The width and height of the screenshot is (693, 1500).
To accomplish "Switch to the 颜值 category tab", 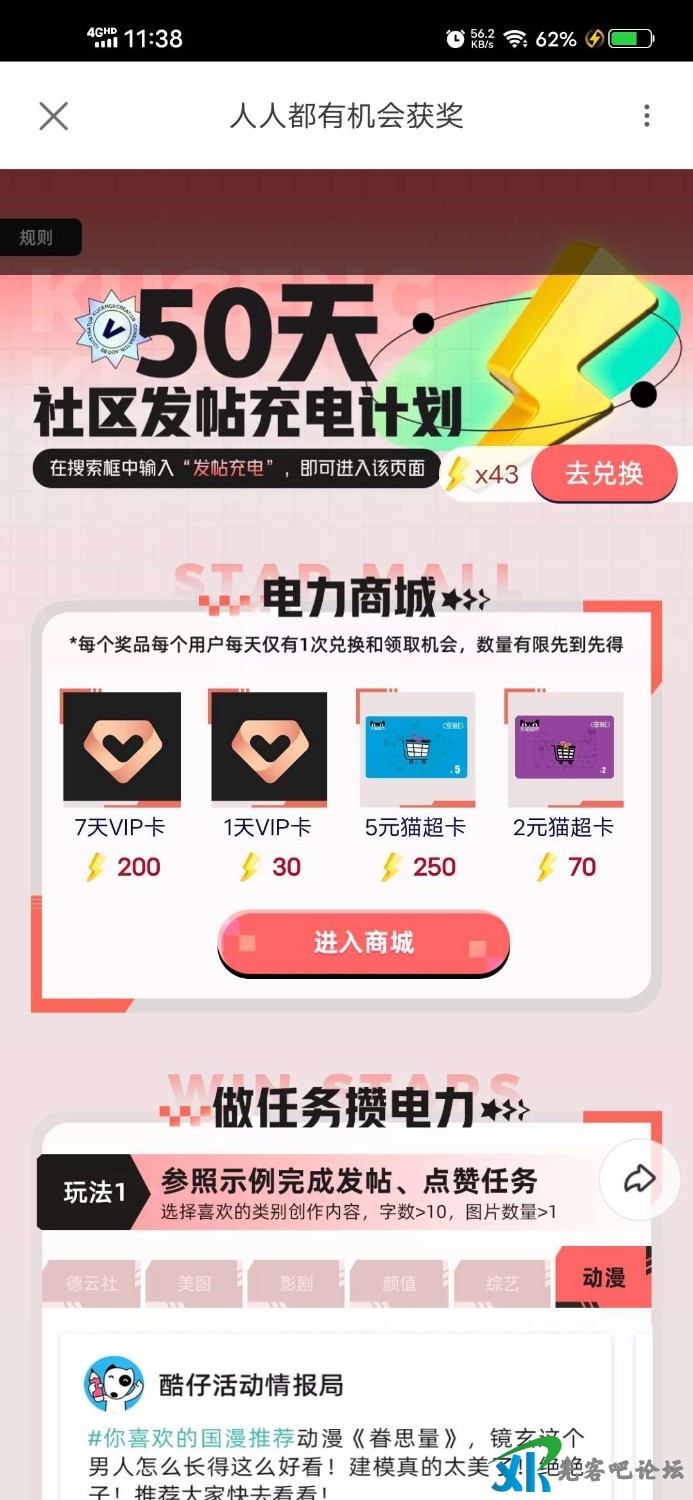I will [x=400, y=1283].
